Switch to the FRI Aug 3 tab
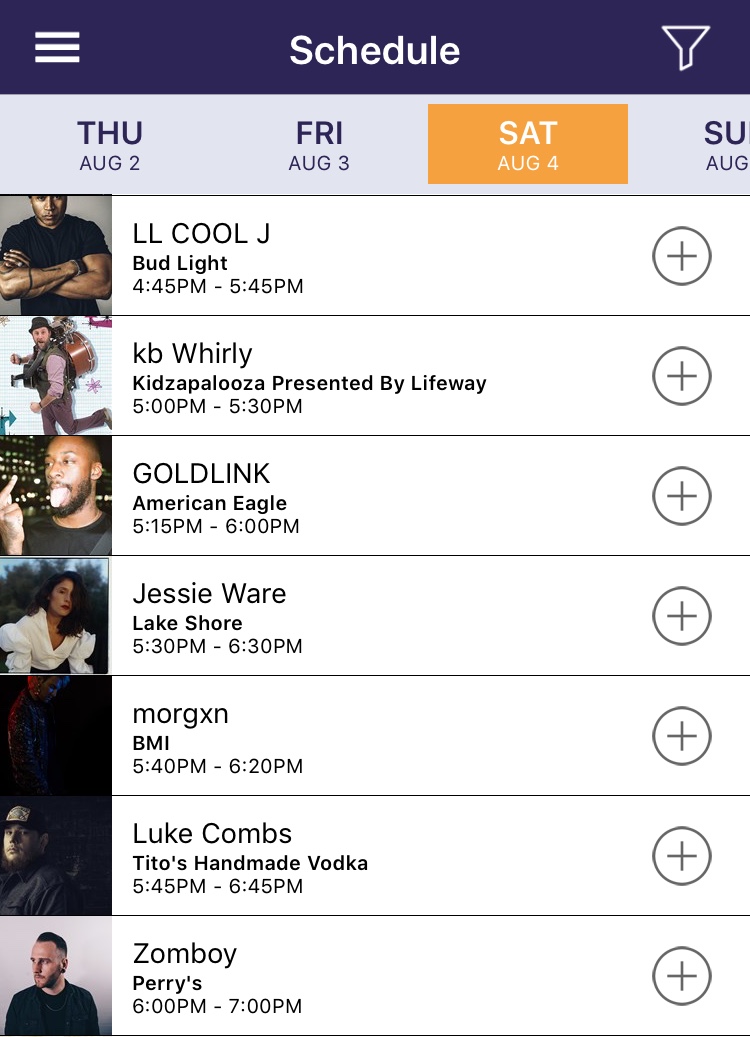750x1037 pixels. coord(319,145)
